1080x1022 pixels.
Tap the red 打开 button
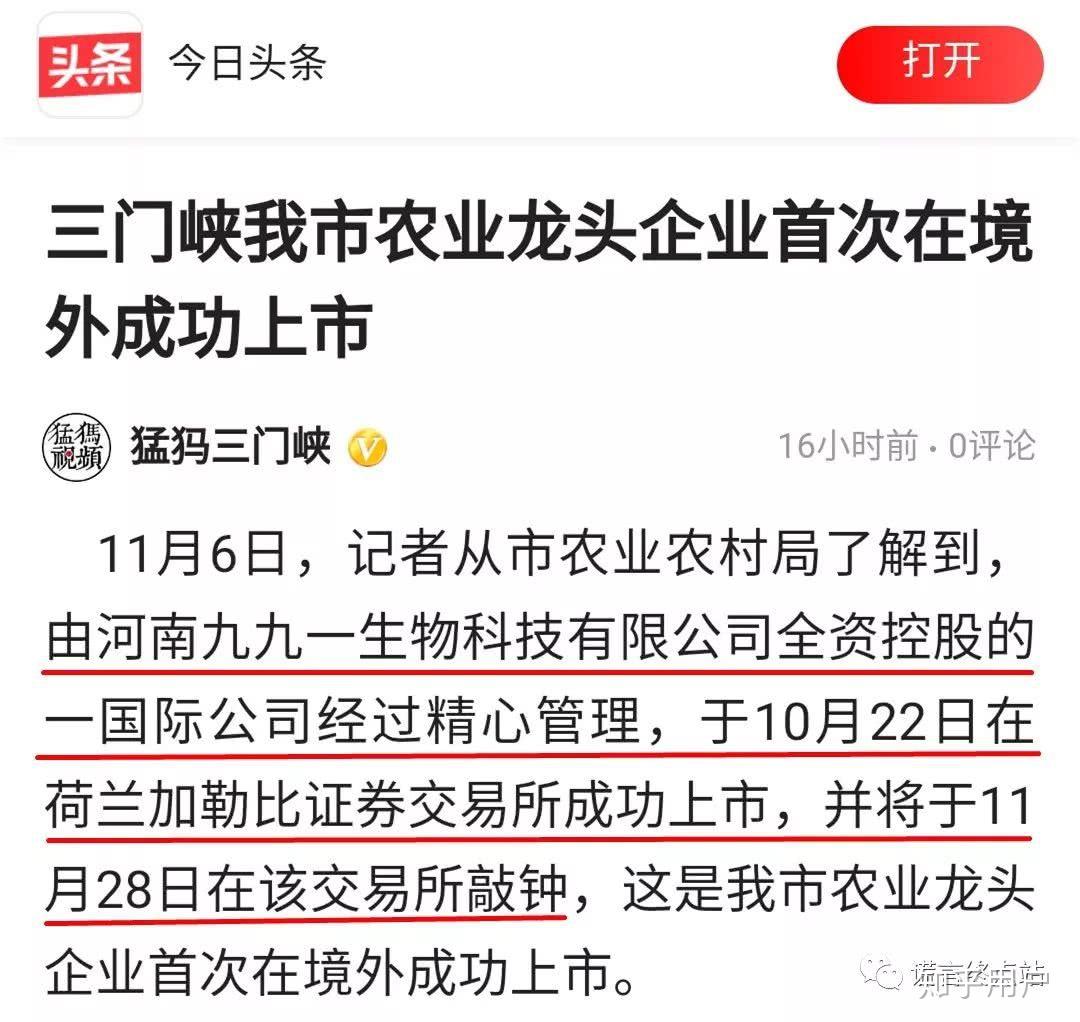pos(939,63)
